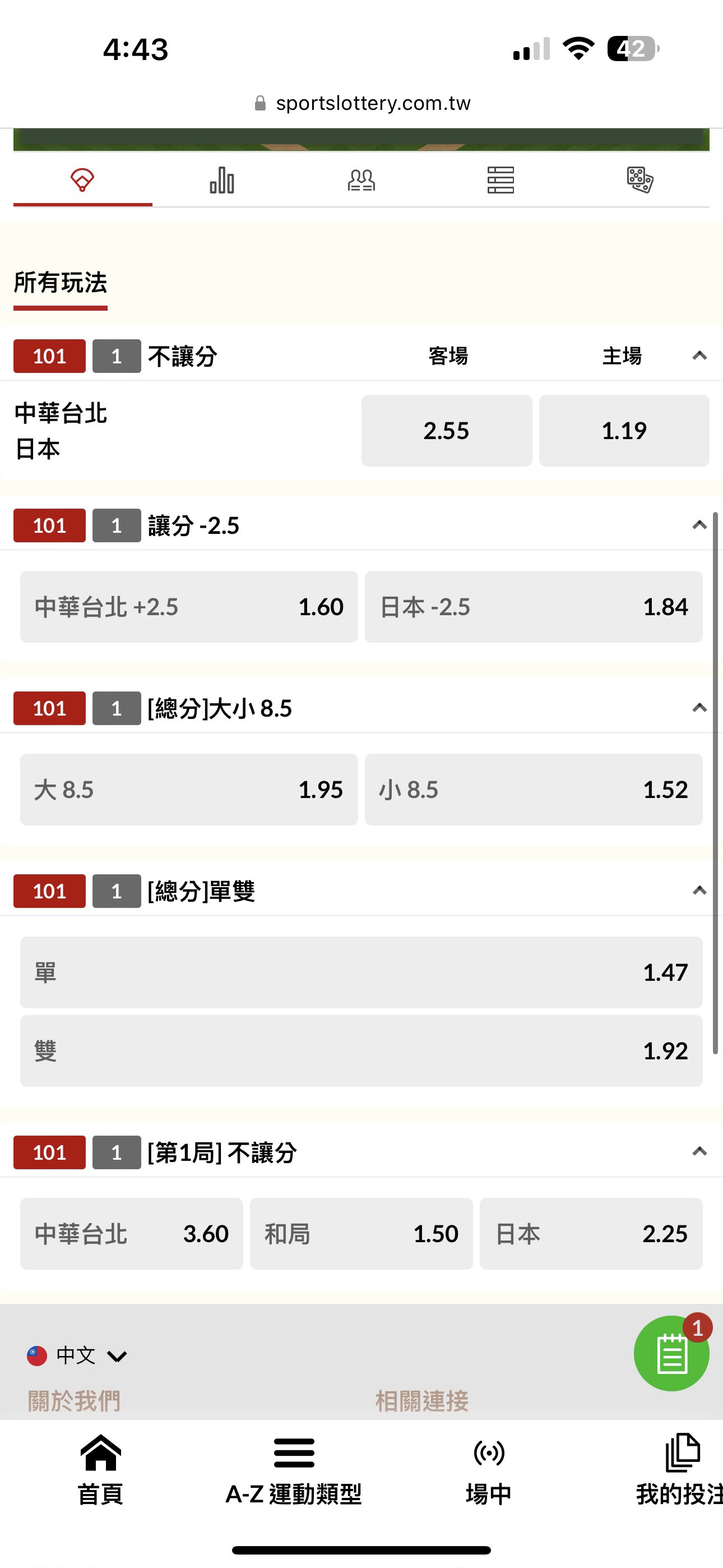The image size is (723, 1568).
Task: Pick 日本 -2.5 at 1.84
Action: point(533,607)
